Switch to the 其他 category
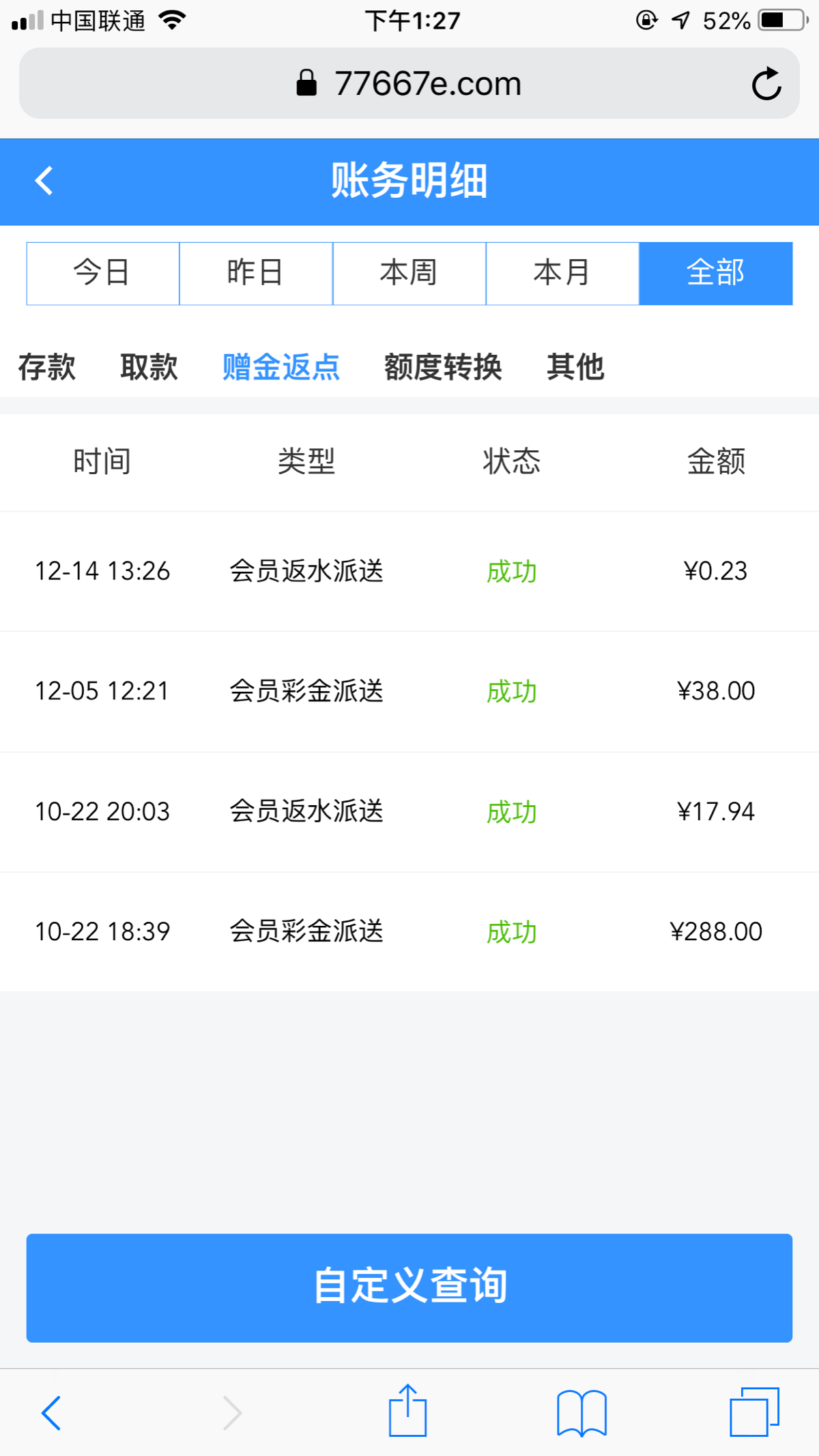This screenshot has width=819, height=1456. [575, 367]
